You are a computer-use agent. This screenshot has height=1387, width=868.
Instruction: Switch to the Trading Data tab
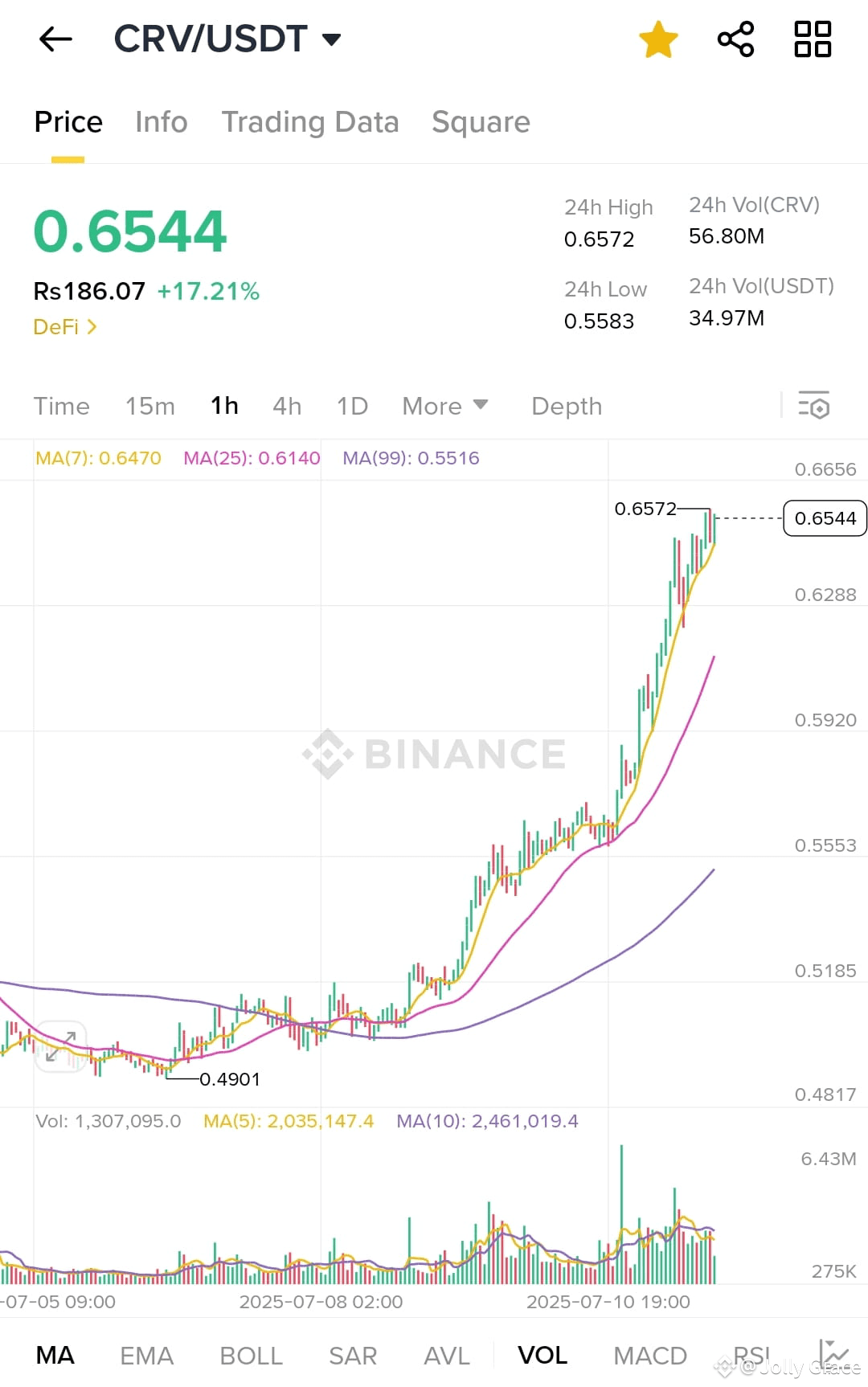[311, 122]
